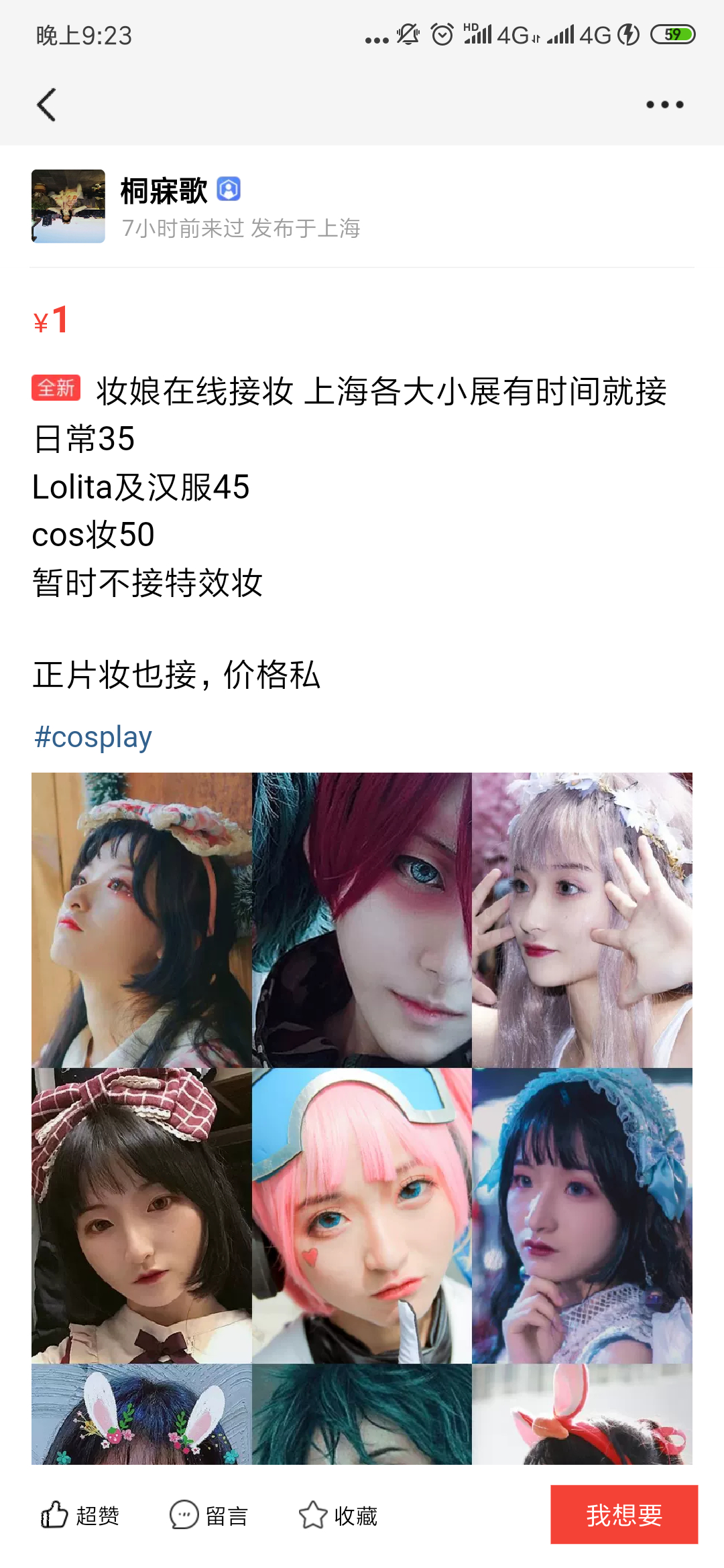
Task: Open photo of lilac-haired girl with flower crown
Action: pos(582,919)
